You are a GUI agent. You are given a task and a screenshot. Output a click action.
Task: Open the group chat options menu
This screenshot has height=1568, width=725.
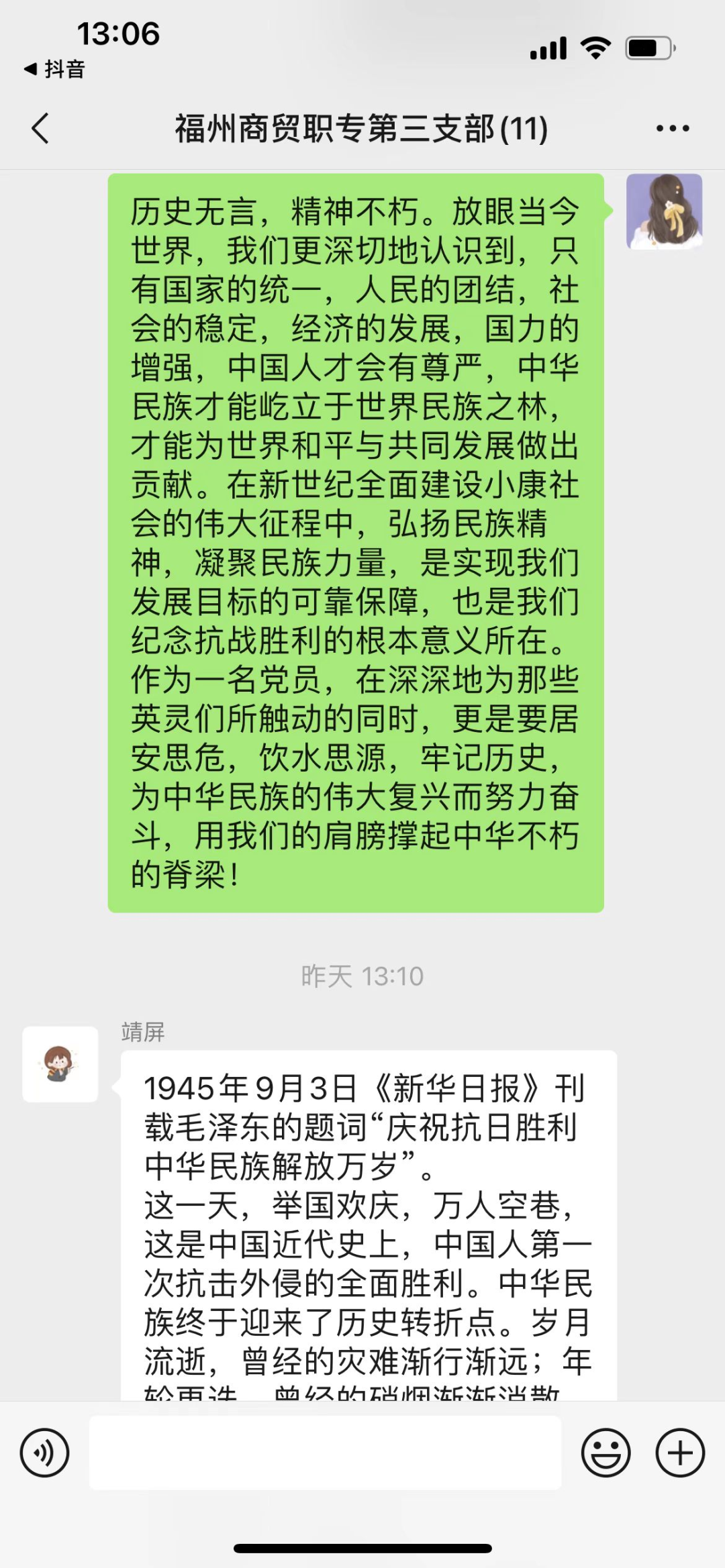point(673,128)
